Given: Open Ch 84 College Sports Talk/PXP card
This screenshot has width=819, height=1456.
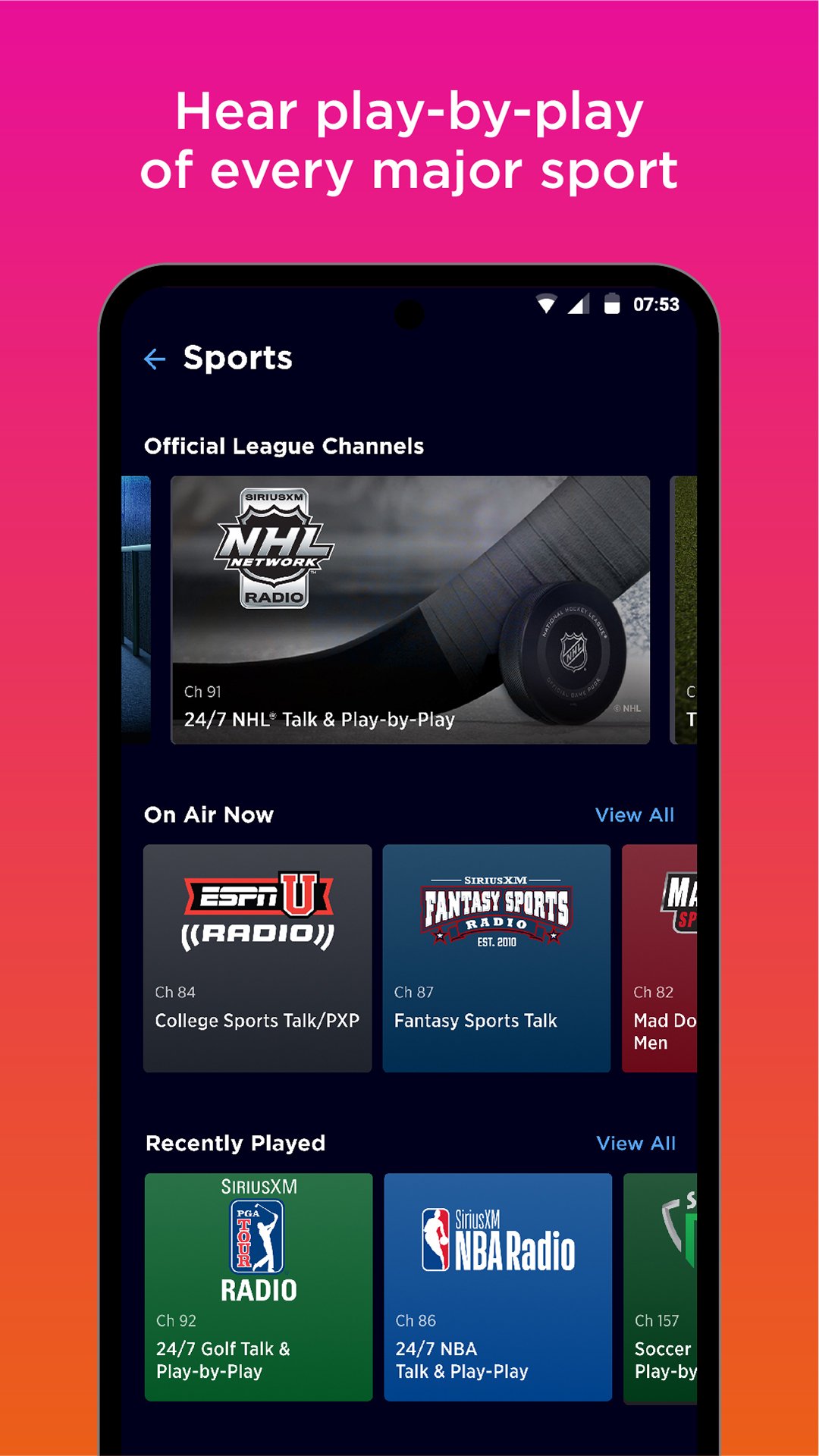Looking at the screenshot, I should (259, 959).
